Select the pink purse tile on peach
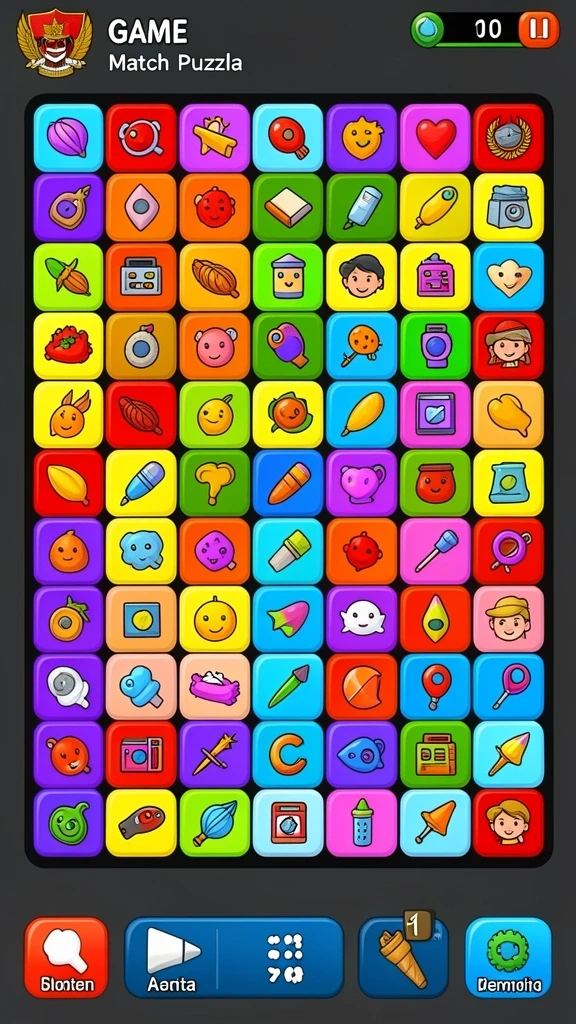This screenshot has height=1024, width=576. 215,687
